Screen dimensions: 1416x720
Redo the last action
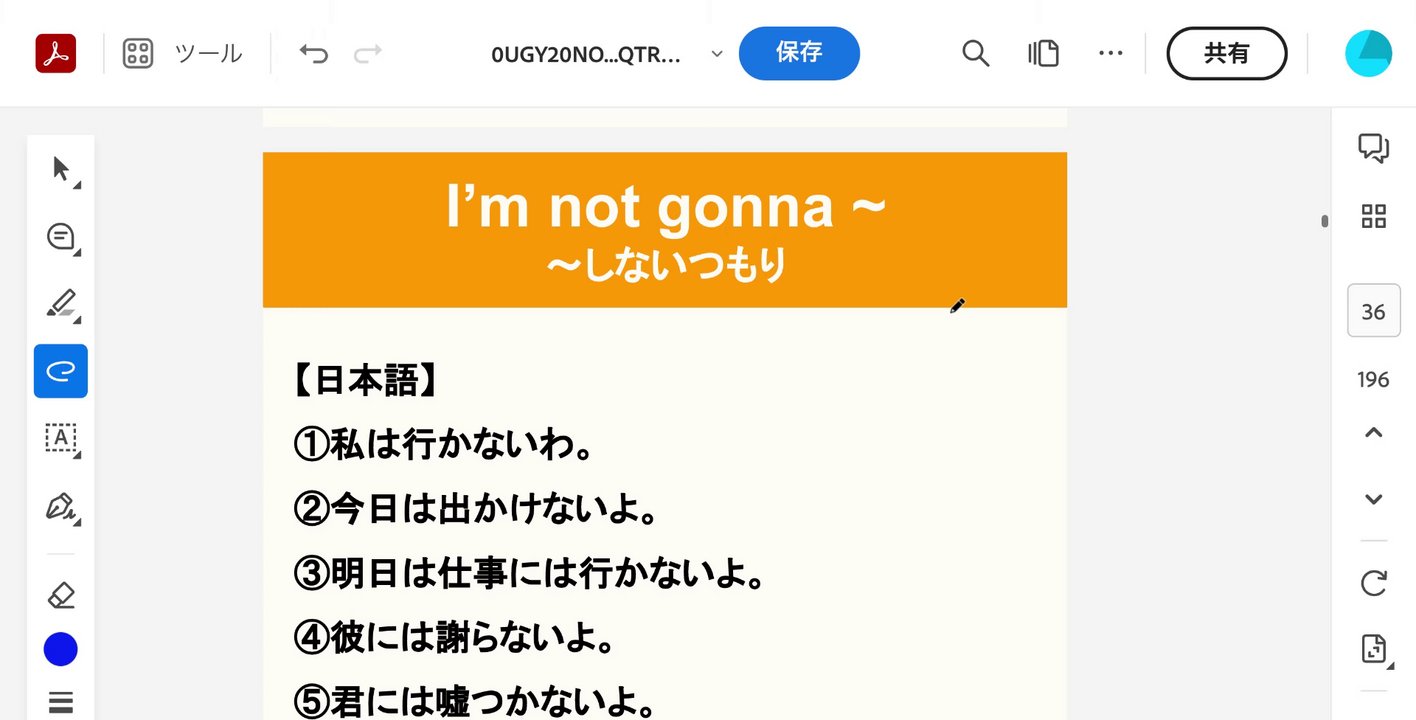tap(368, 53)
